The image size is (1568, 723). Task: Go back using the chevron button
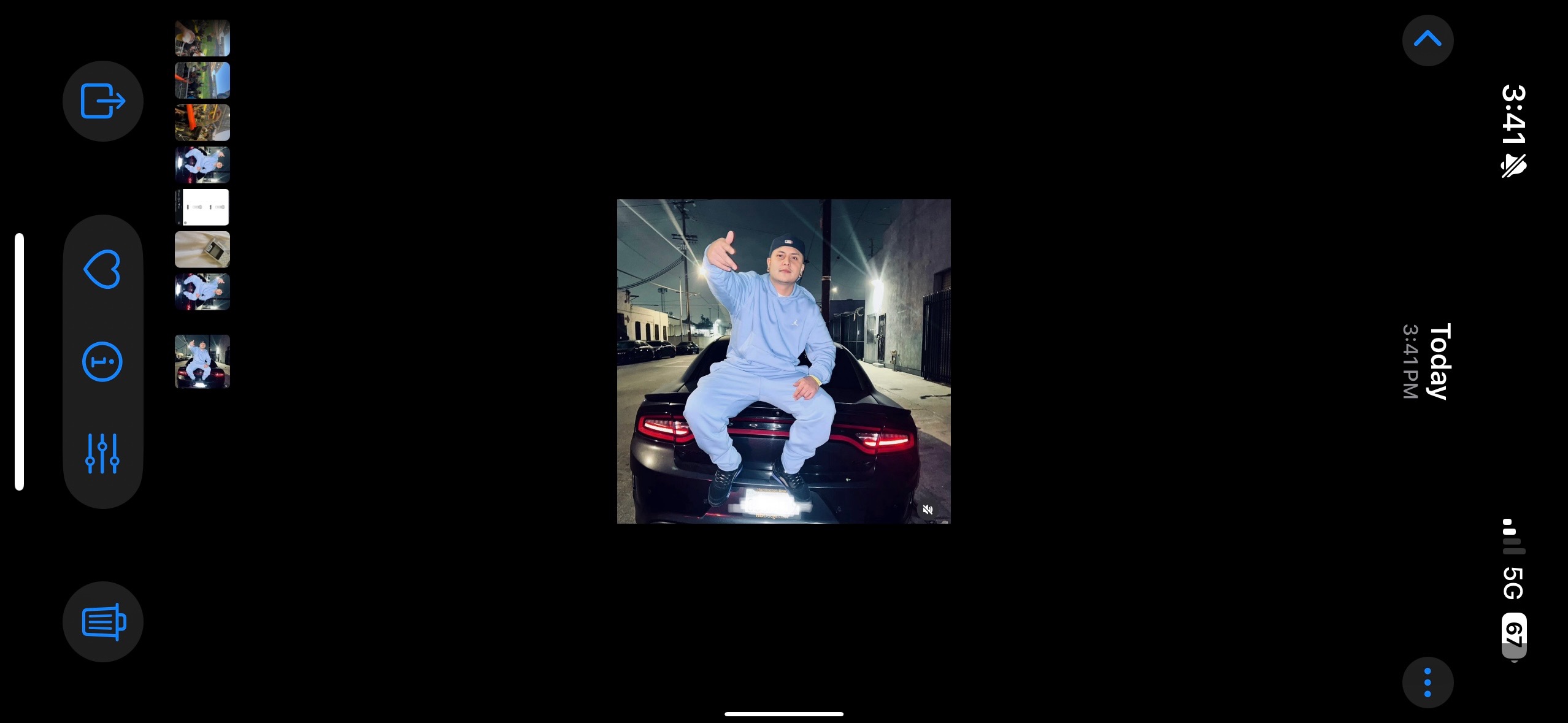(x=1427, y=40)
